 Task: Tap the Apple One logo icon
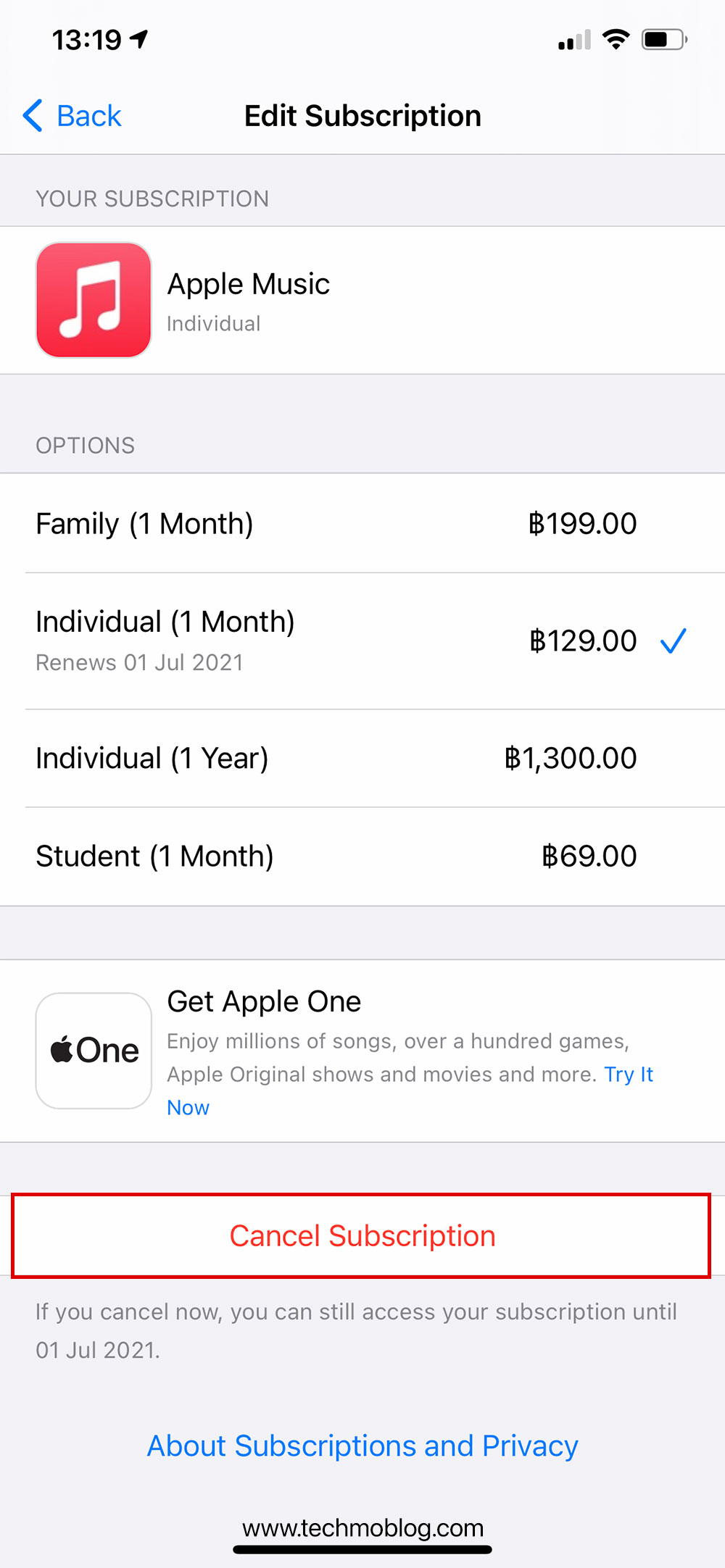(x=94, y=1049)
